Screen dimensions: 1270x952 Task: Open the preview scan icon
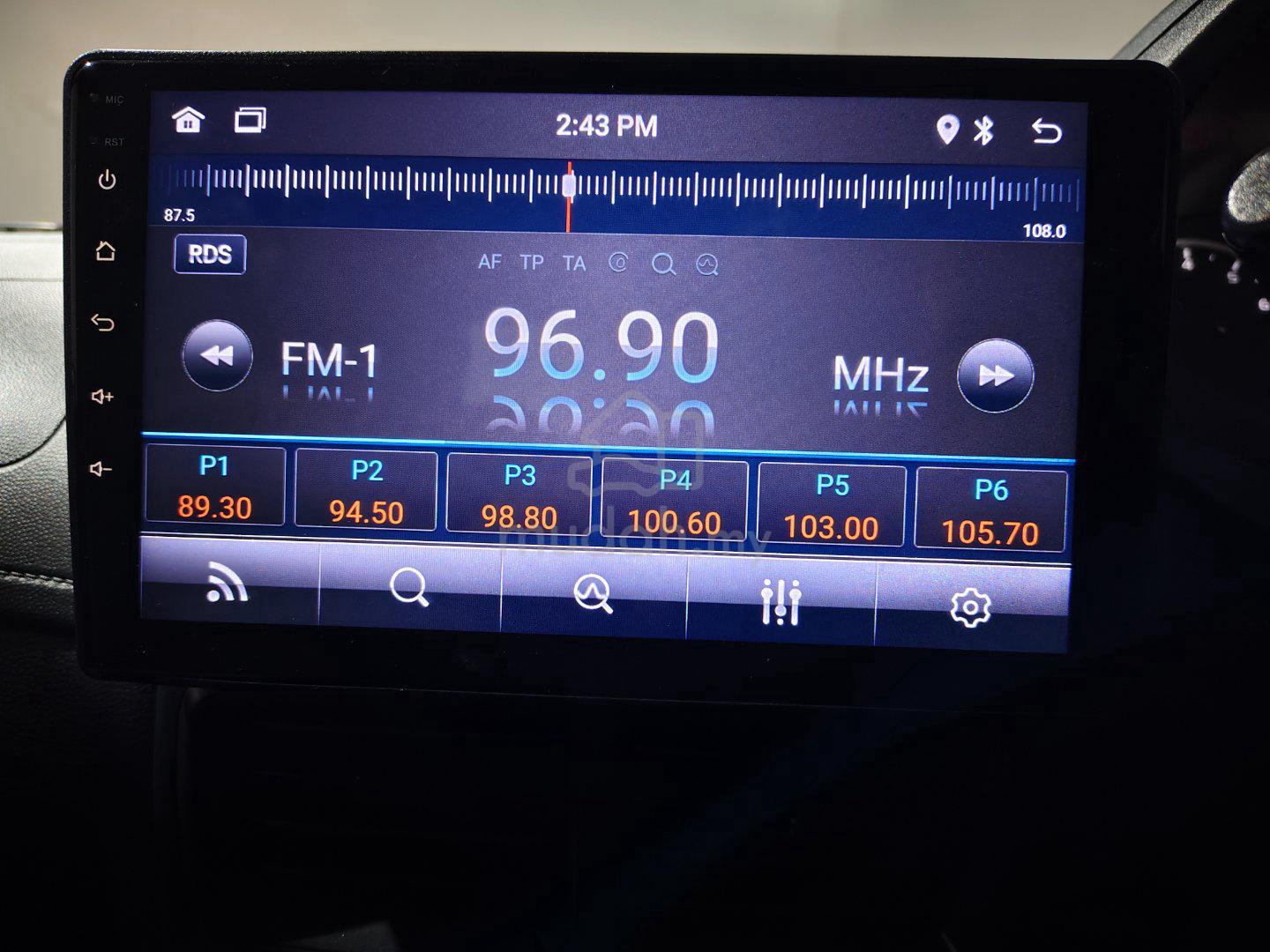594,593
